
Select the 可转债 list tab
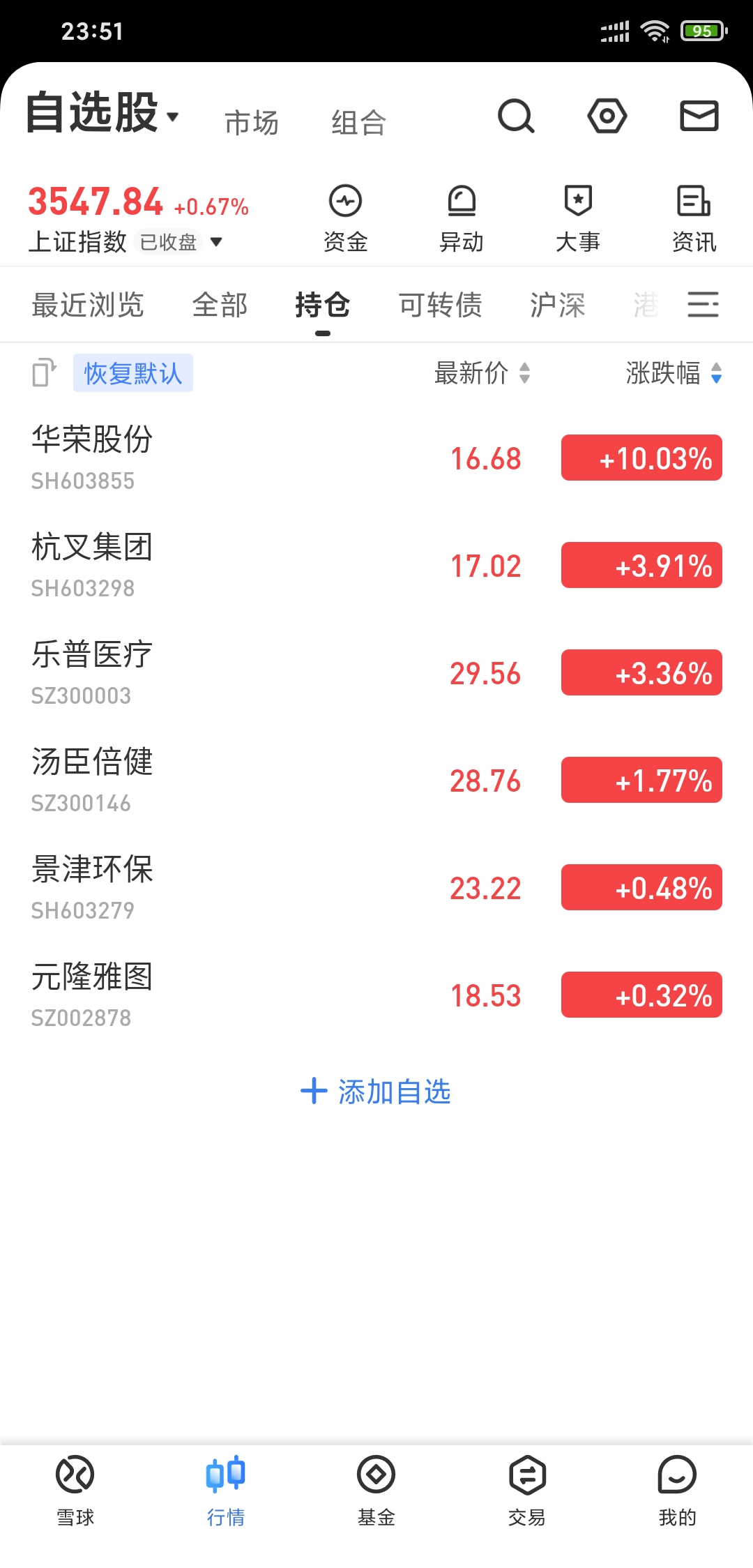click(440, 305)
